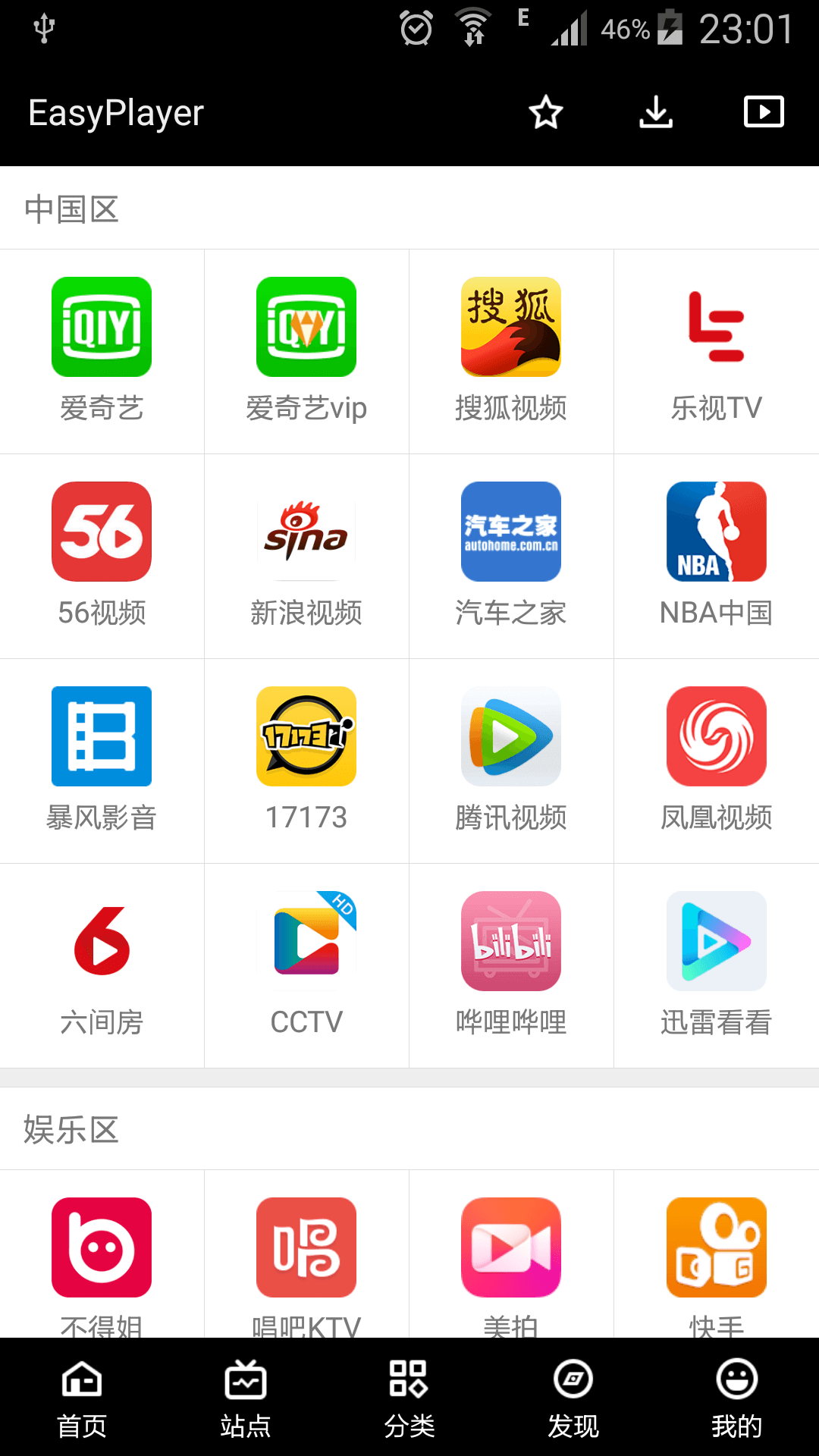The image size is (819, 1456).
Task: Open 哔哩哔哩
Action: click(x=511, y=965)
